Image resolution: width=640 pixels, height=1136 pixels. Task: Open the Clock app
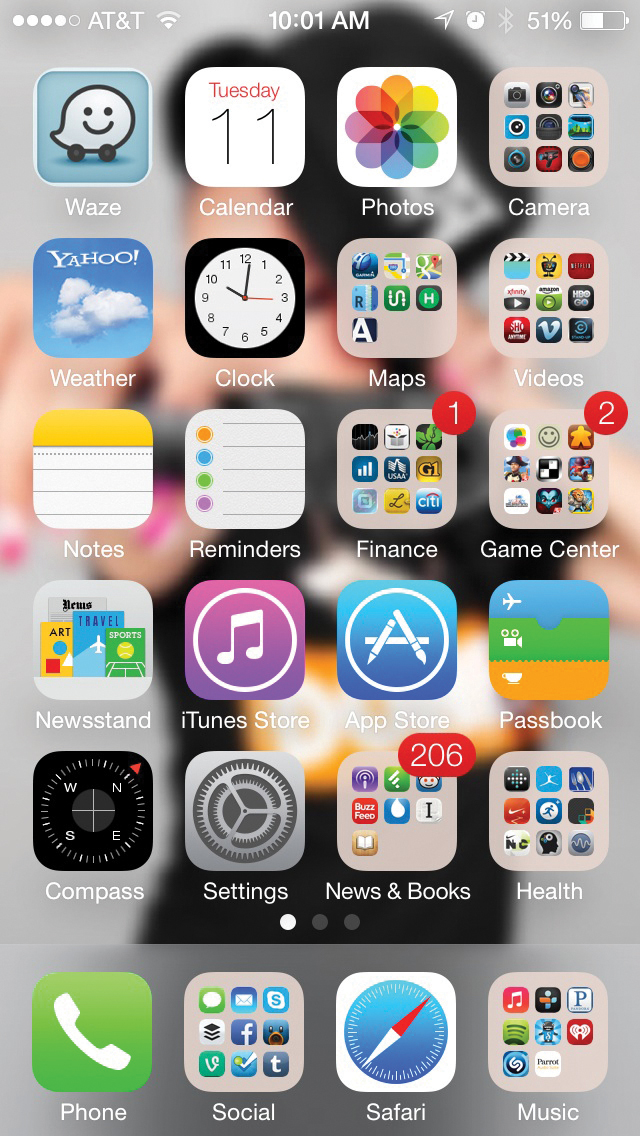coord(245,298)
